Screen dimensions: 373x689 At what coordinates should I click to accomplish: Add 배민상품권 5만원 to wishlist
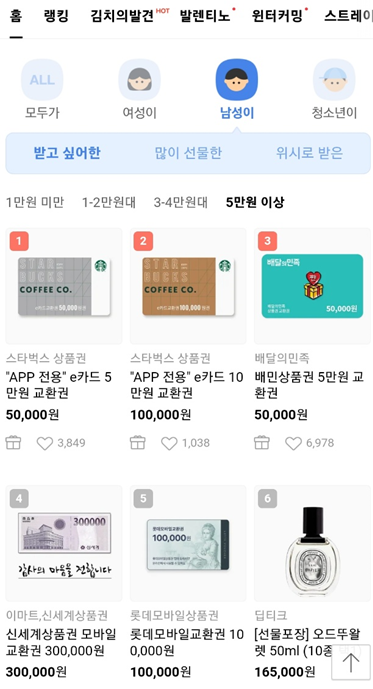[x=293, y=443]
